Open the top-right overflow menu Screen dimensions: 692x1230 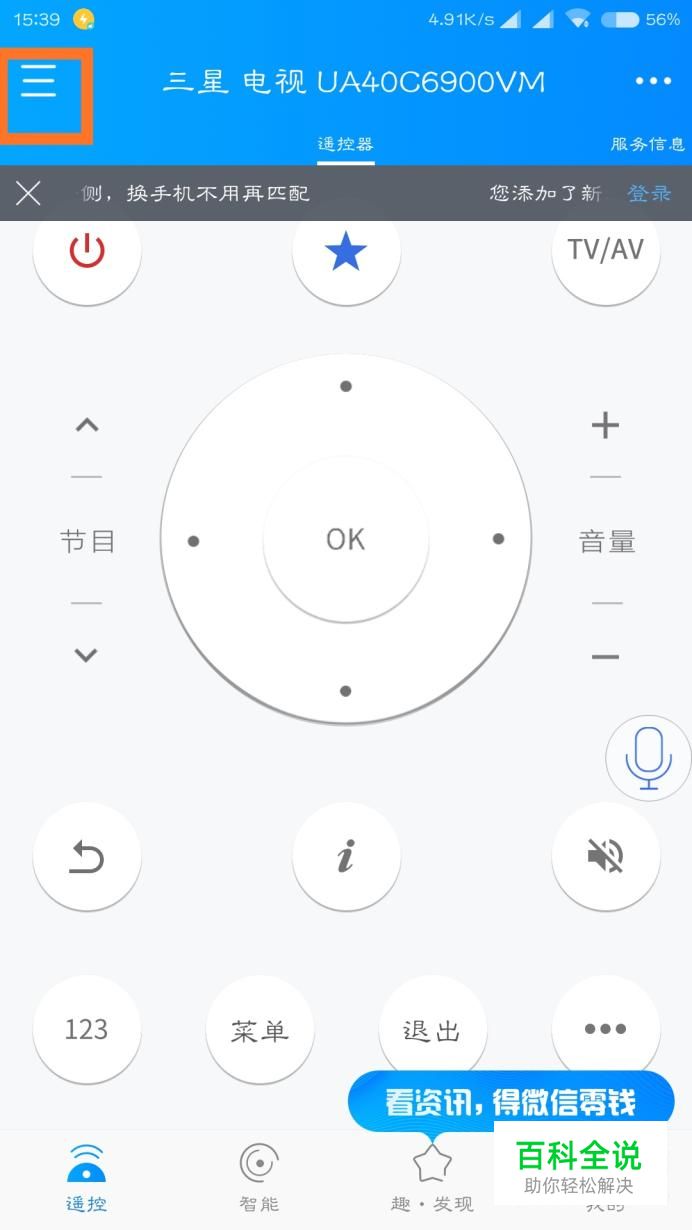pos(653,81)
